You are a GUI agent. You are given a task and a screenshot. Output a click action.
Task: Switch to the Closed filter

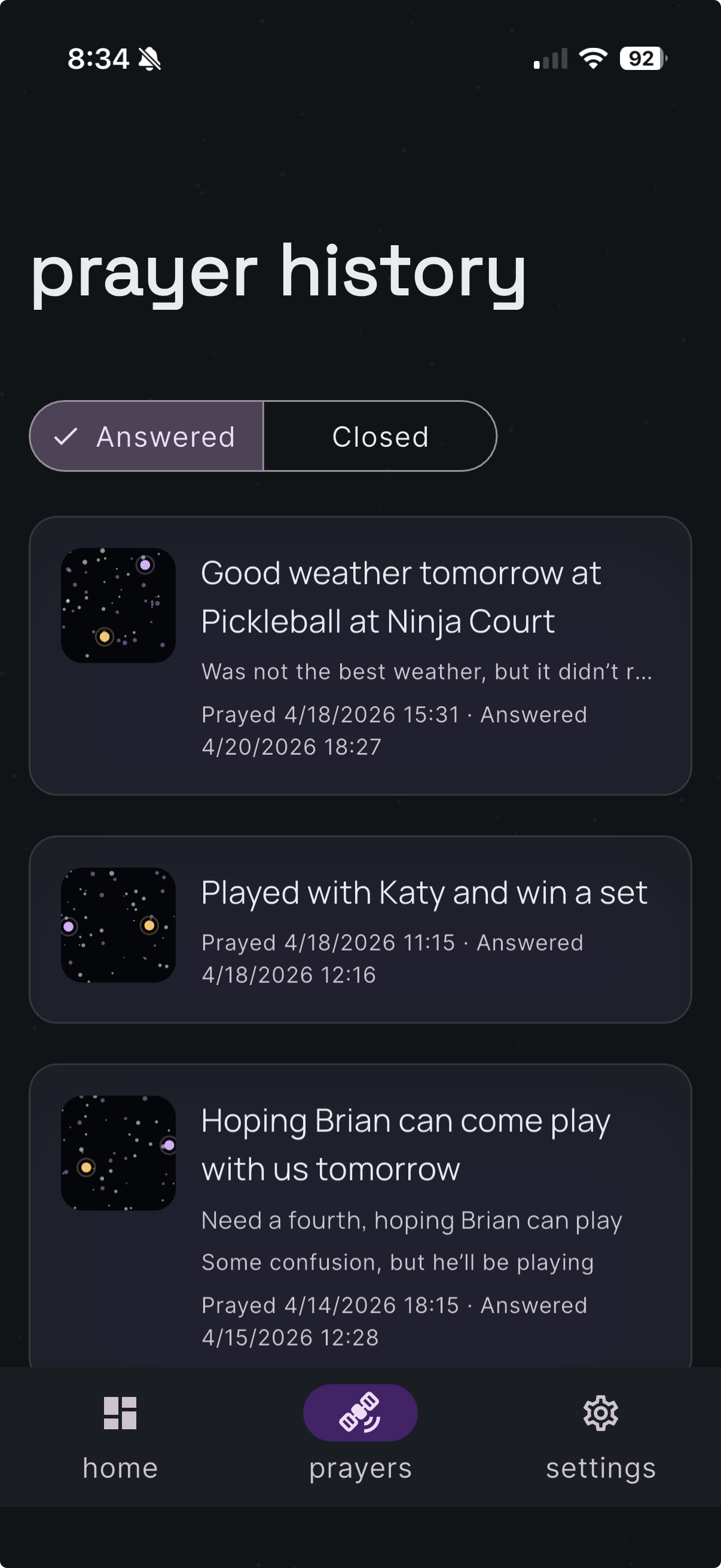coord(380,436)
